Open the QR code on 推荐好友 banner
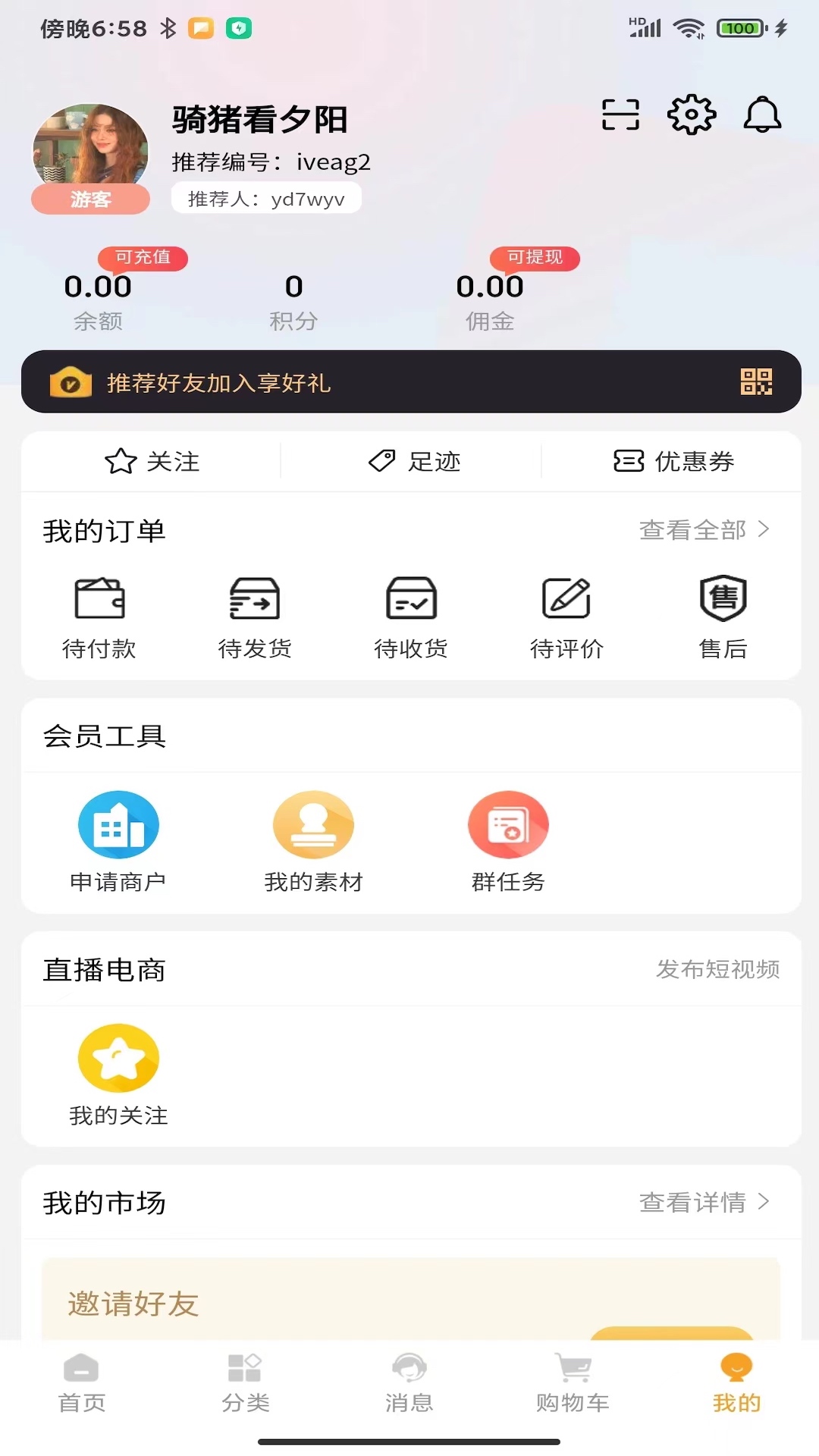The width and height of the screenshot is (819, 1456). point(755,383)
